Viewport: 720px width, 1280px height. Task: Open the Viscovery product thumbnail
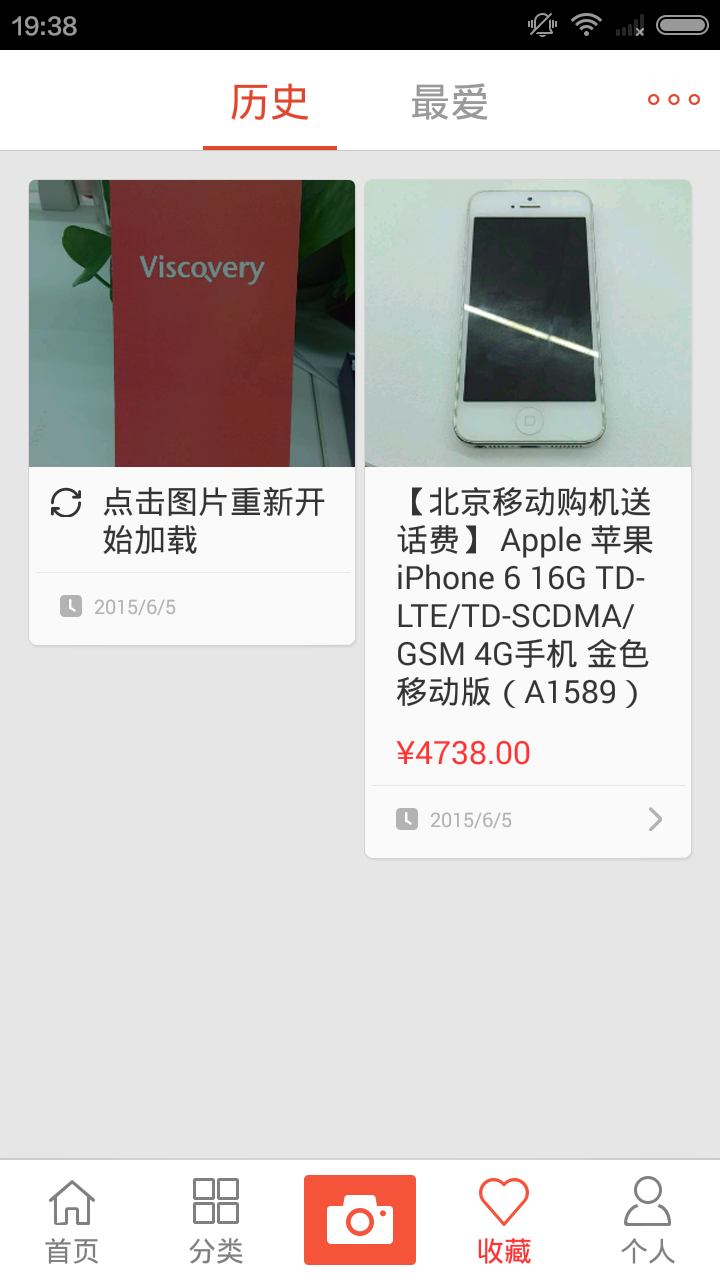coord(192,322)
